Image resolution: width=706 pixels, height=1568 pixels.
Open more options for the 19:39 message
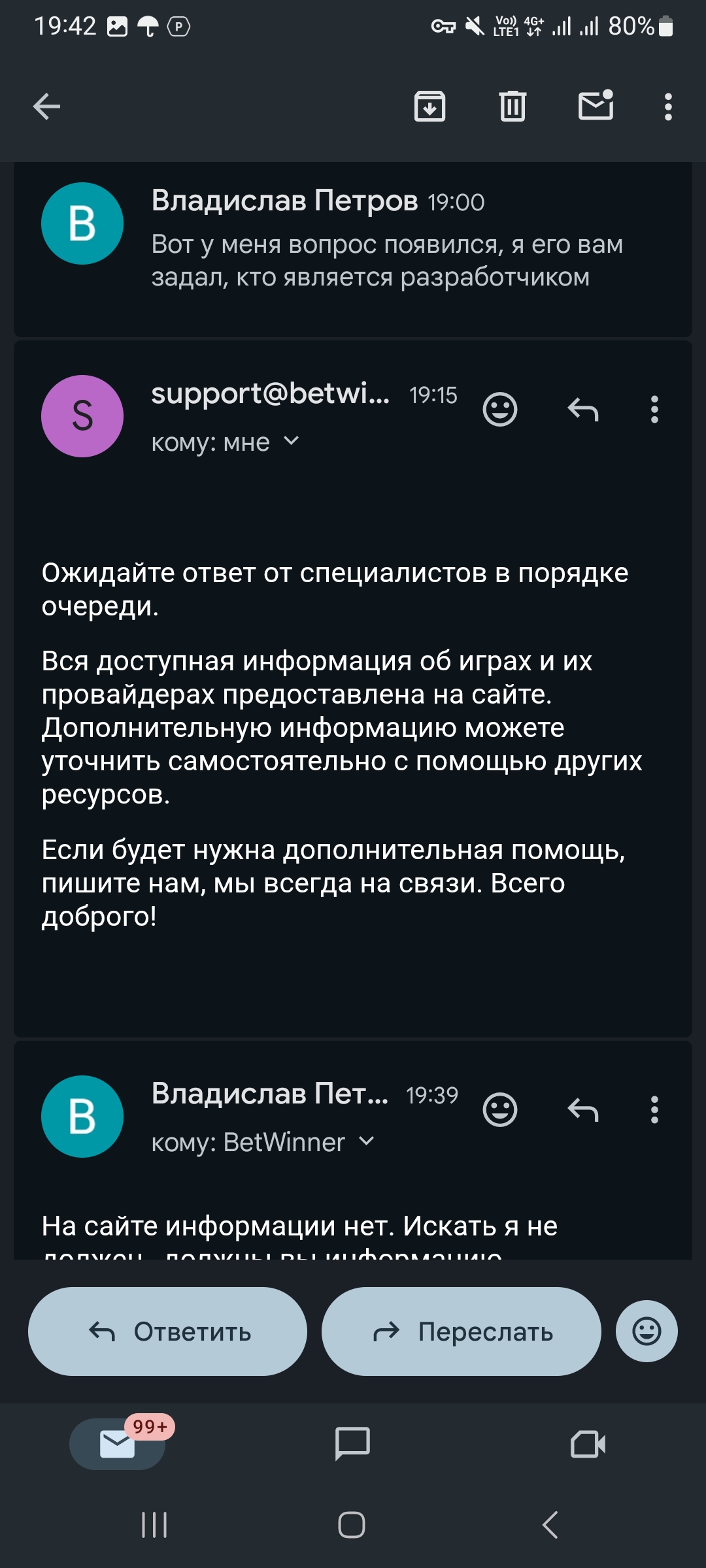click(x=654, y=1109)
